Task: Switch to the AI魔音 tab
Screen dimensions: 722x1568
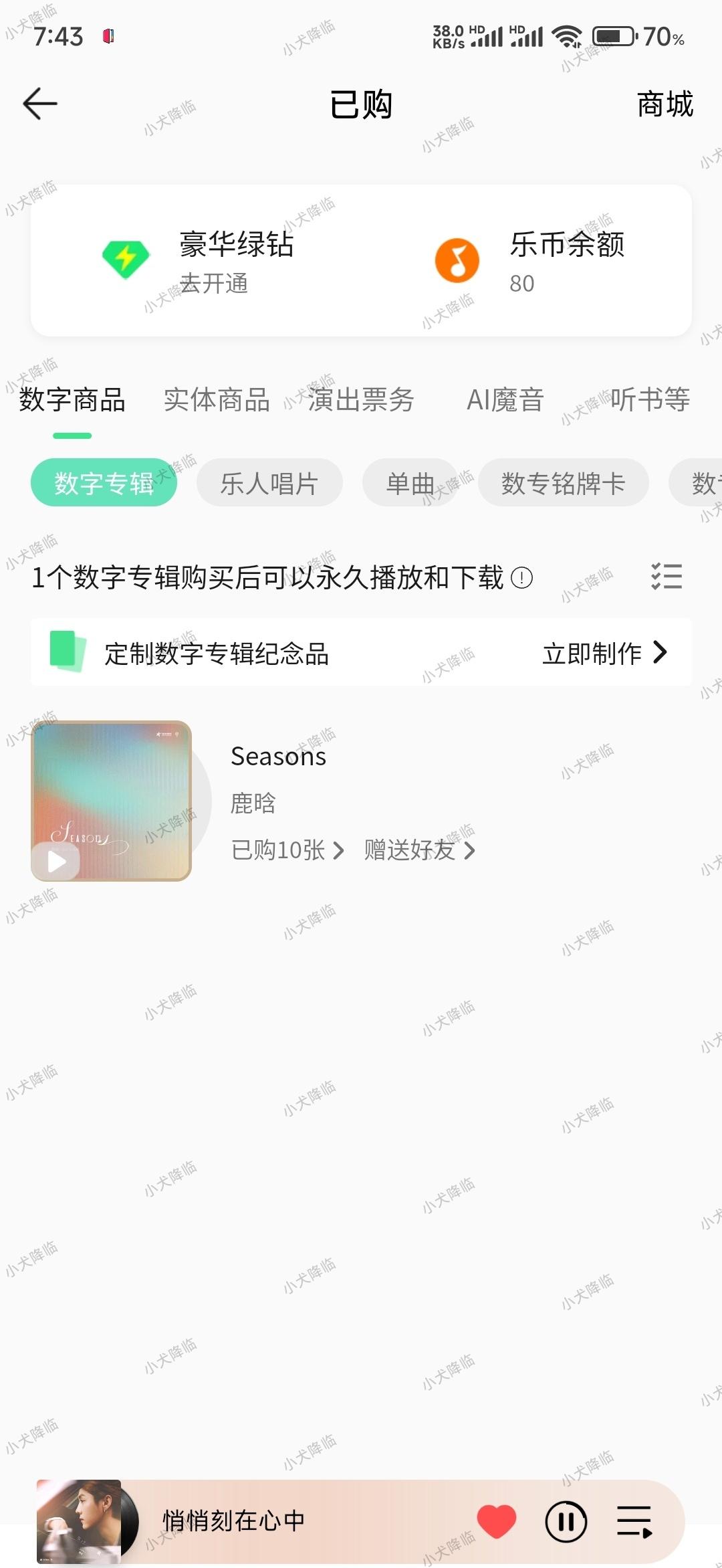Action: 505,400
